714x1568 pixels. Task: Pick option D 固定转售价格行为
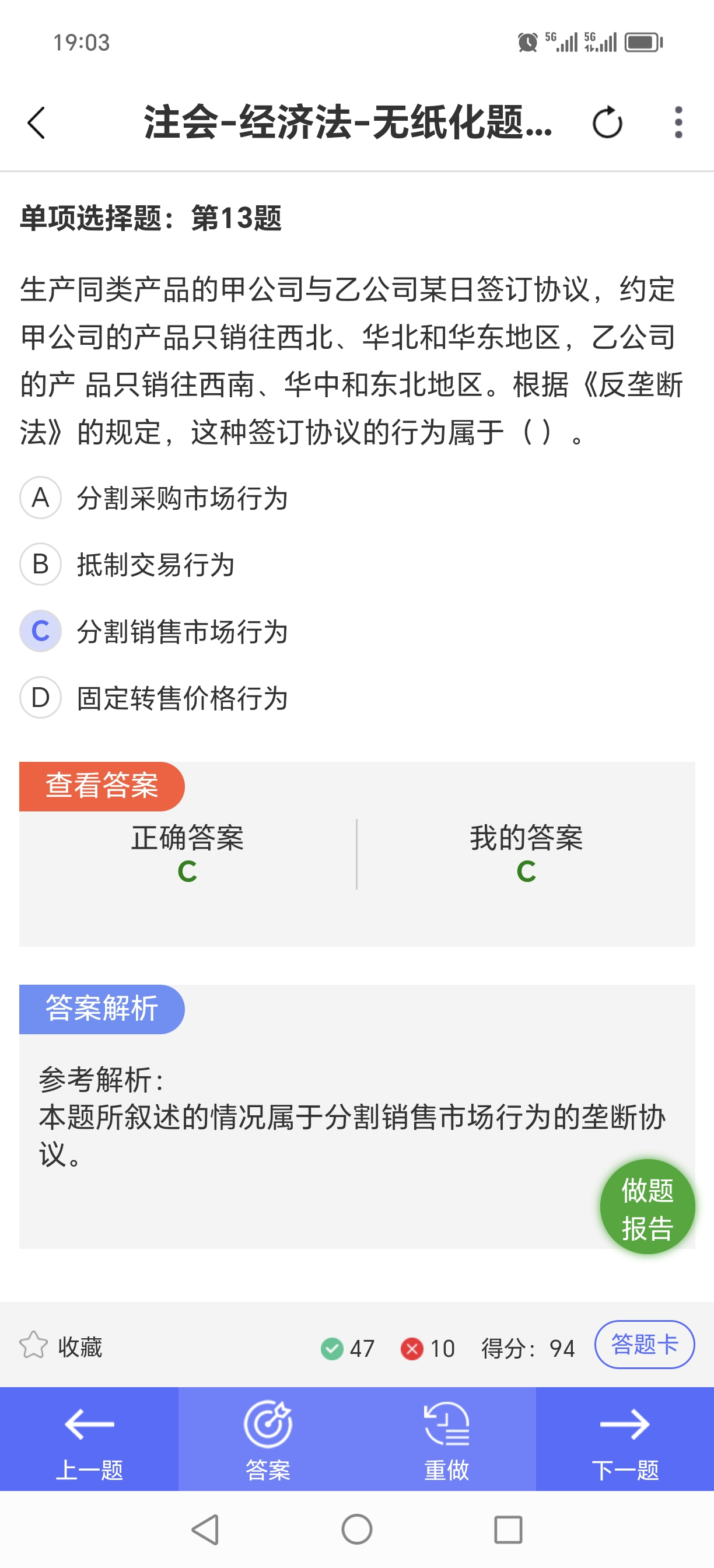point(154,698)
